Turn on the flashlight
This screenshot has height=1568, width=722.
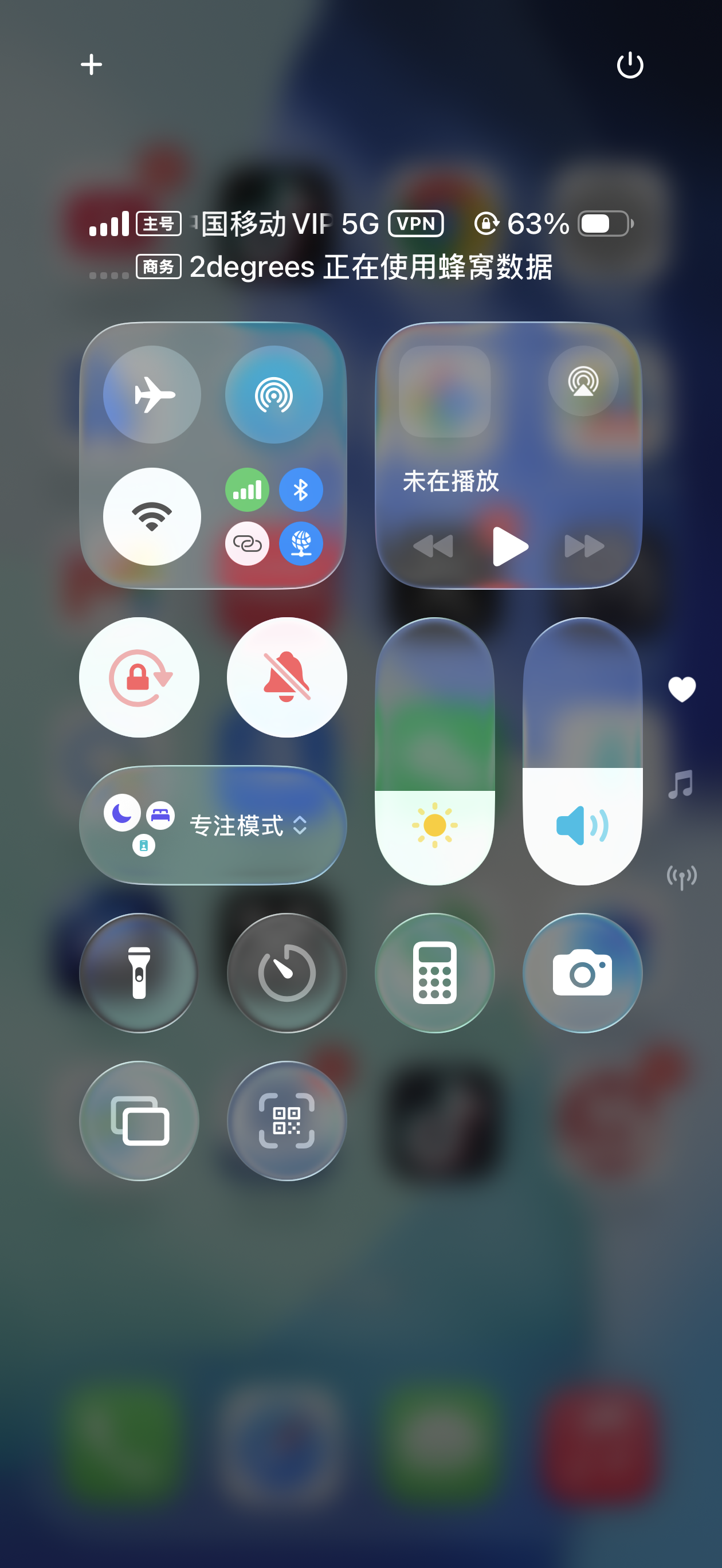tap(139, 973)
